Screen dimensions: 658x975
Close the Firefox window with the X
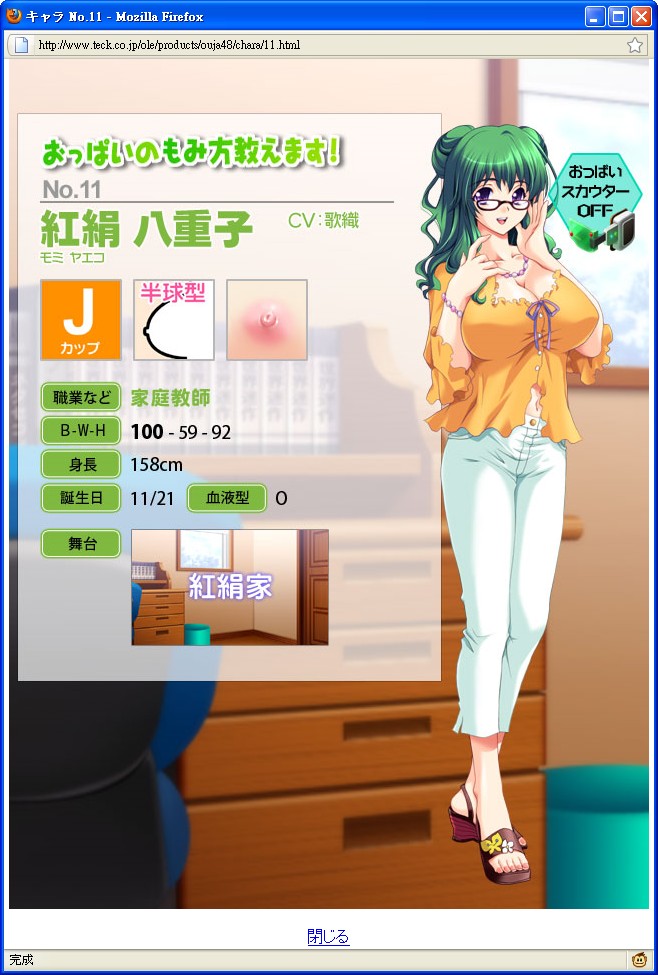[x=640, y=16]
